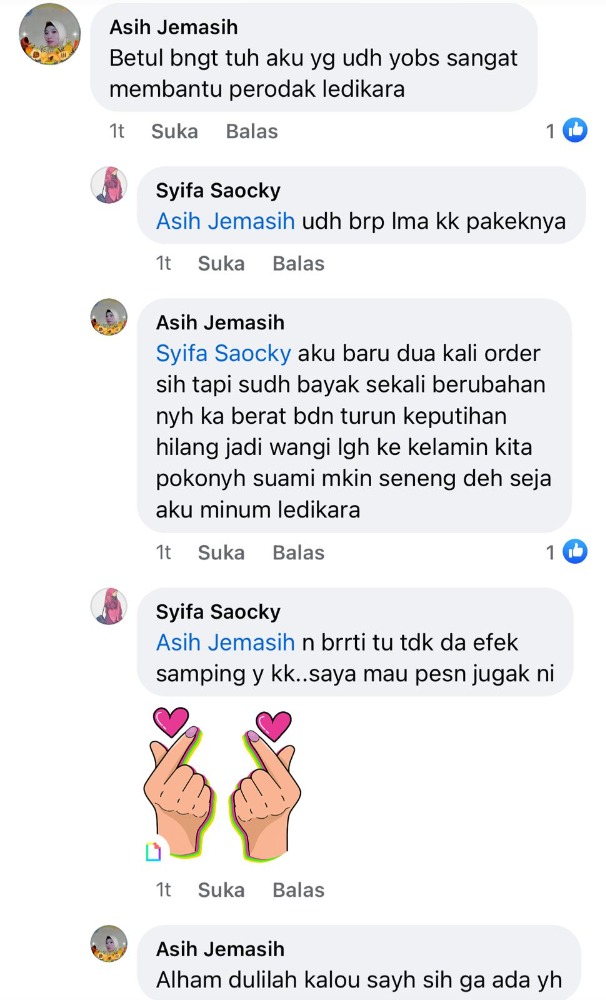This screenshot has height=1000, width=606.
Task: Tap Suka under the "udh brp lma kk pakeknya" comment
Action: coord(221,264)
